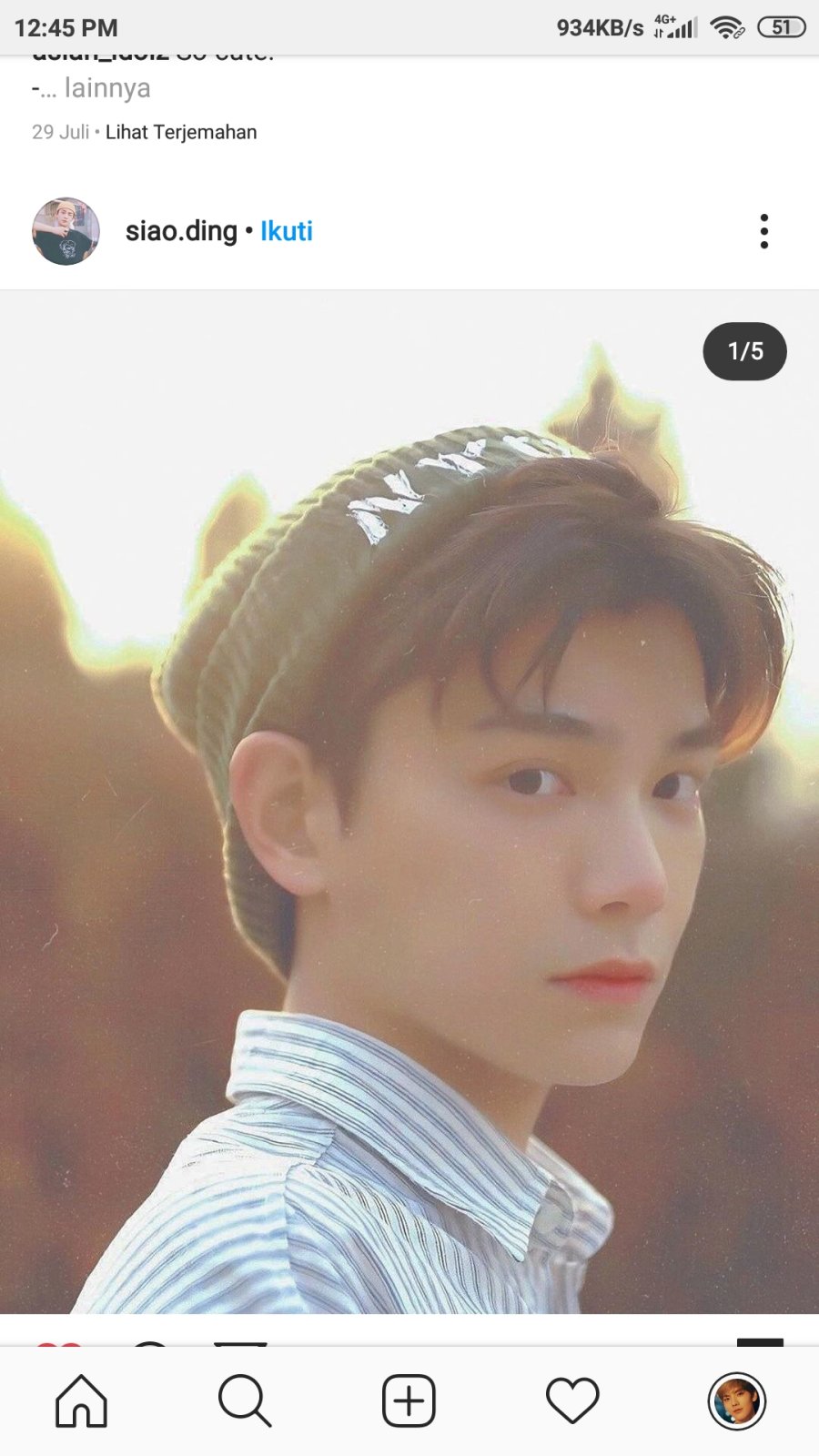
Task: Follow siao.ding with Ikuti
Action: point(287,231)
